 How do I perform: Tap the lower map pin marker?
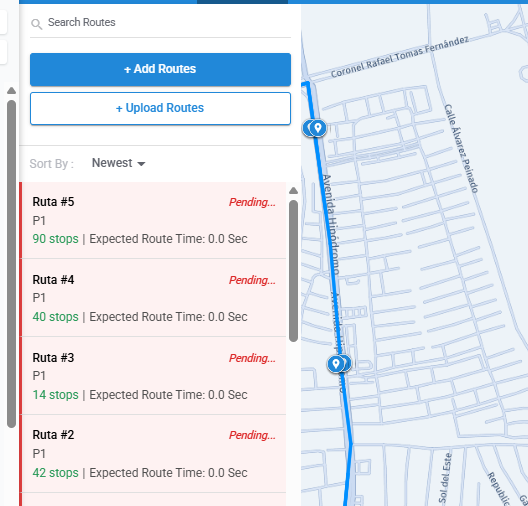coord(336,364)
